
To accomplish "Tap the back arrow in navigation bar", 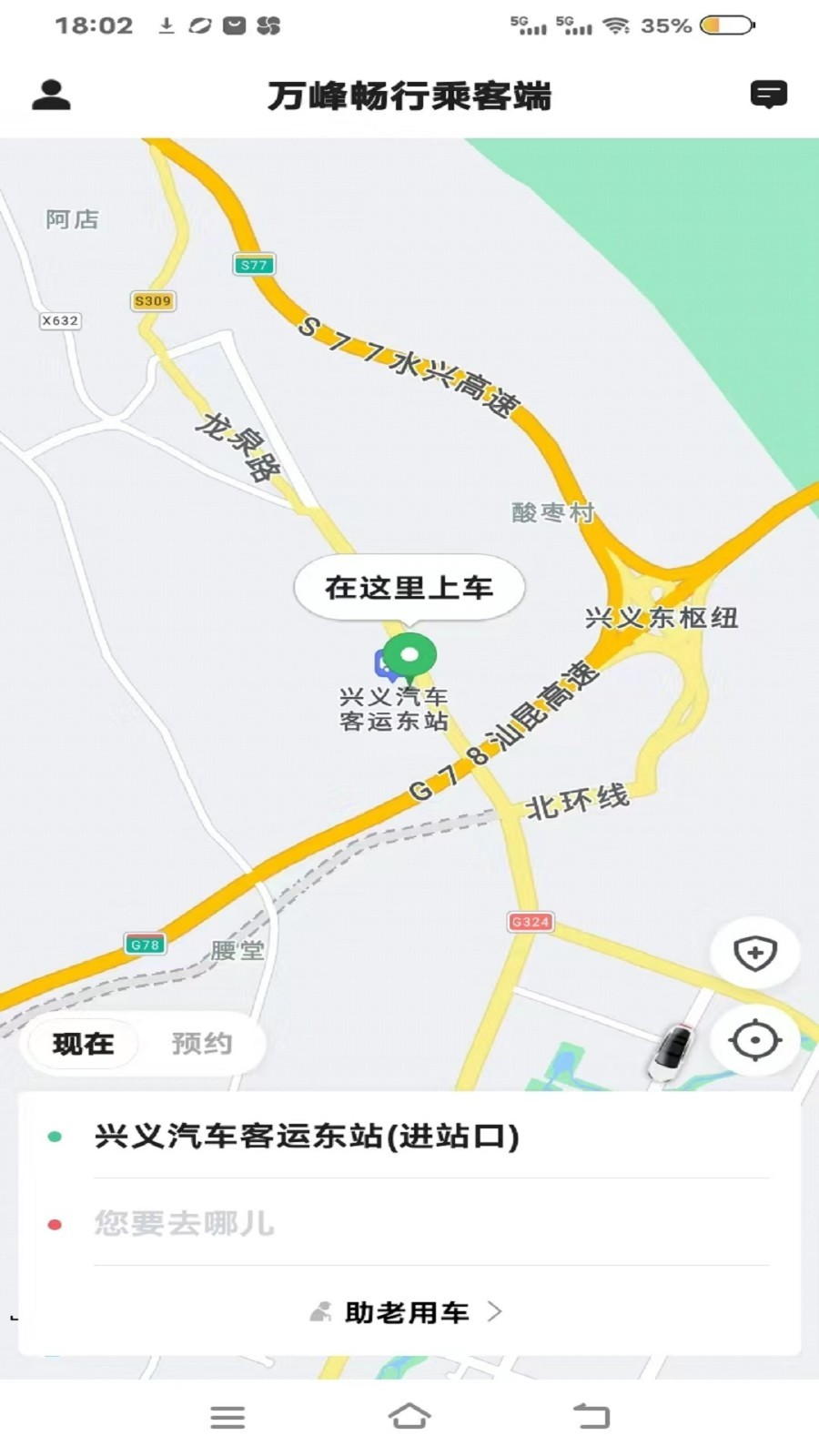I will [592, 1416].
